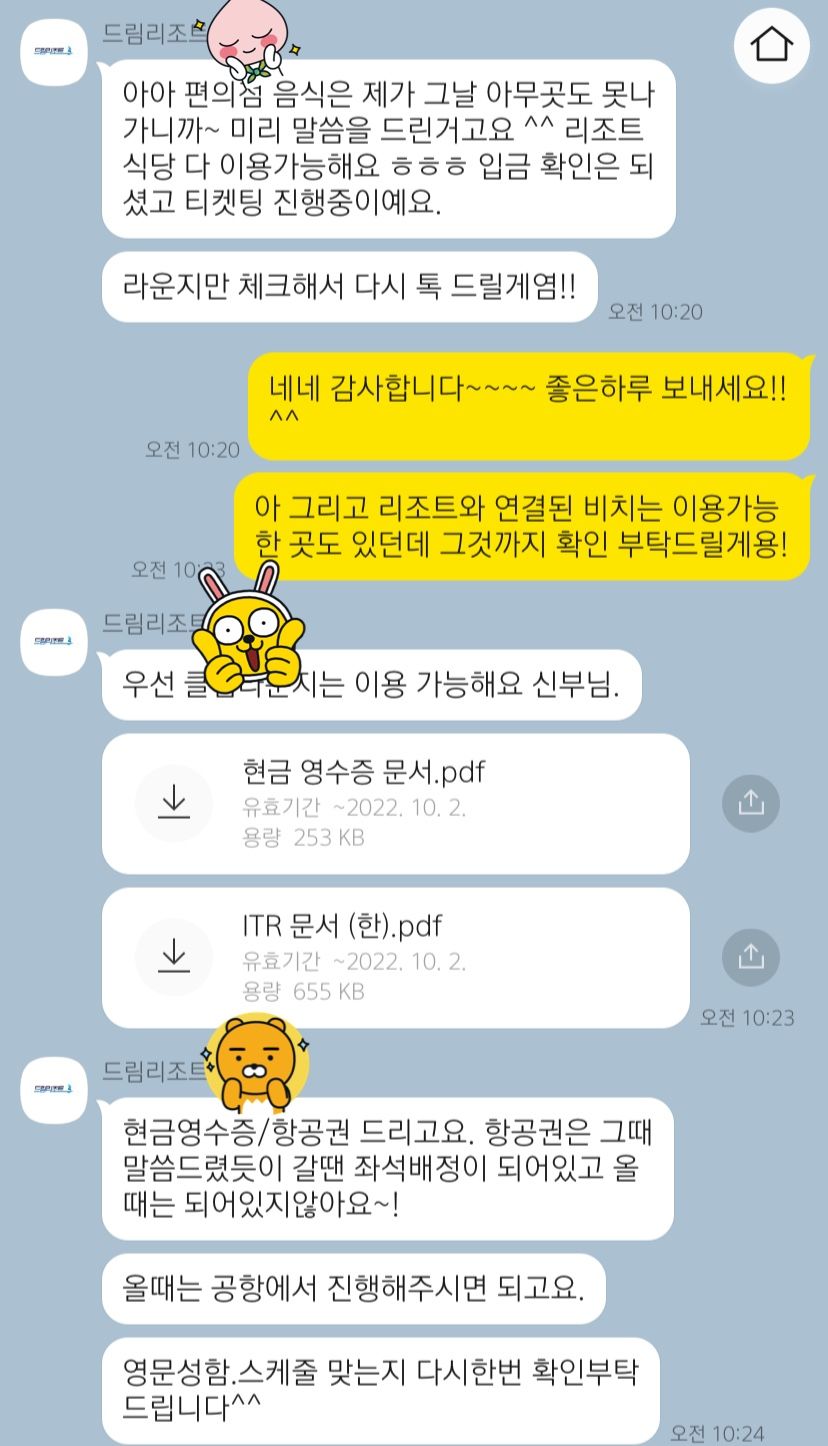828x1446 pixels.
Task: Tap the home icon button
Action: point(771,45)
